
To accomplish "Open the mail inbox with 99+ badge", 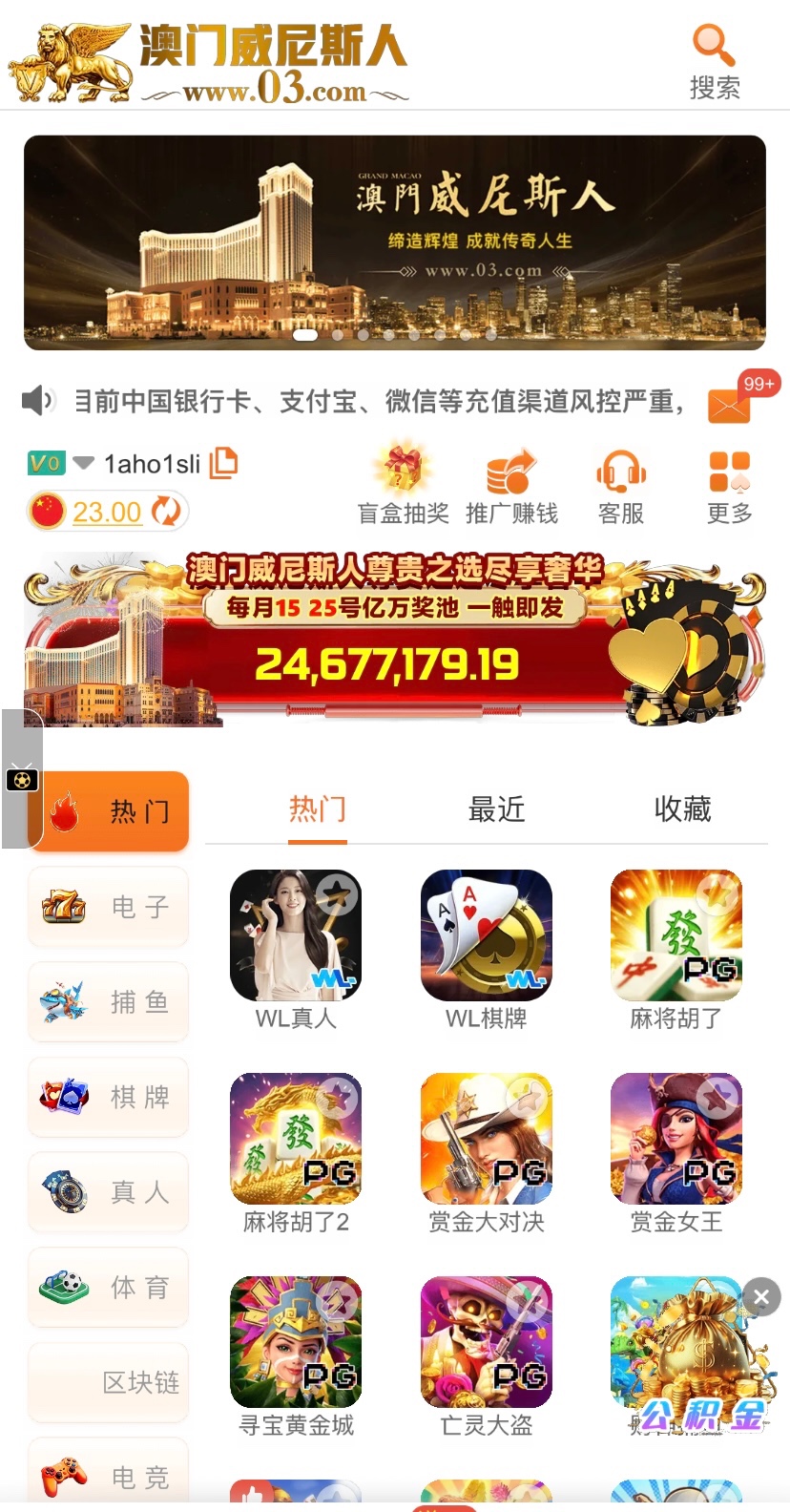I will (730, 405).
